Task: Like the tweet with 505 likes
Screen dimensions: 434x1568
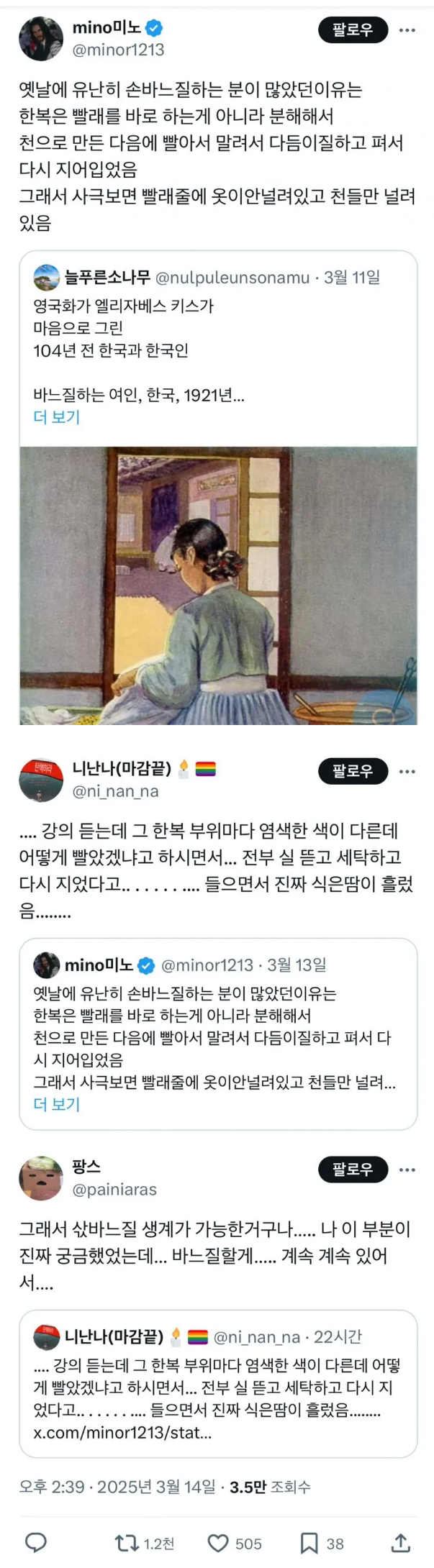Action: (218, 1543)
